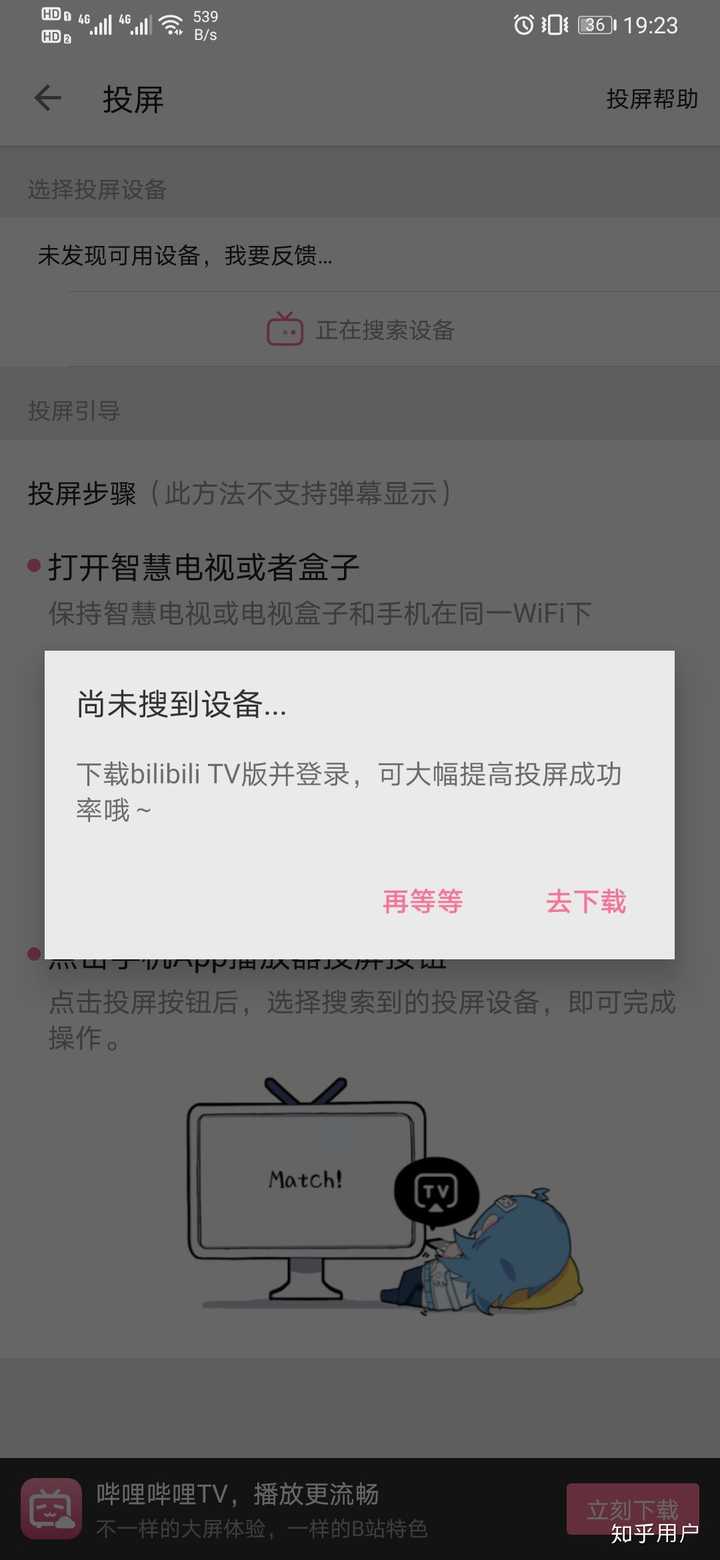Tap 立刻下载 on the bottom banner

pos(632,1508)
